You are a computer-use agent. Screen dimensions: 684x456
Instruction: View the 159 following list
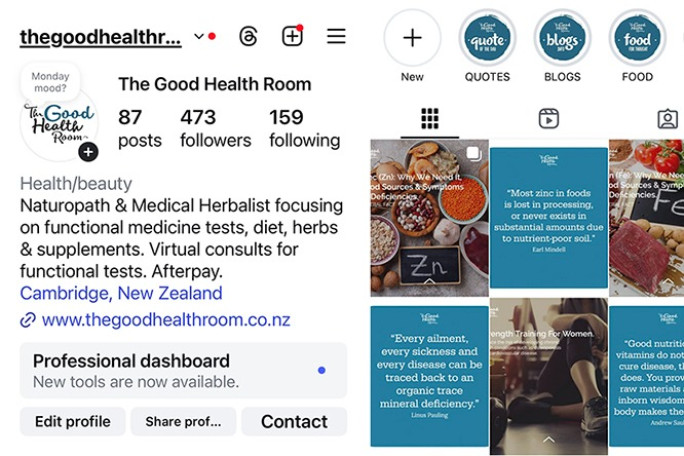(x=304, y=129)
